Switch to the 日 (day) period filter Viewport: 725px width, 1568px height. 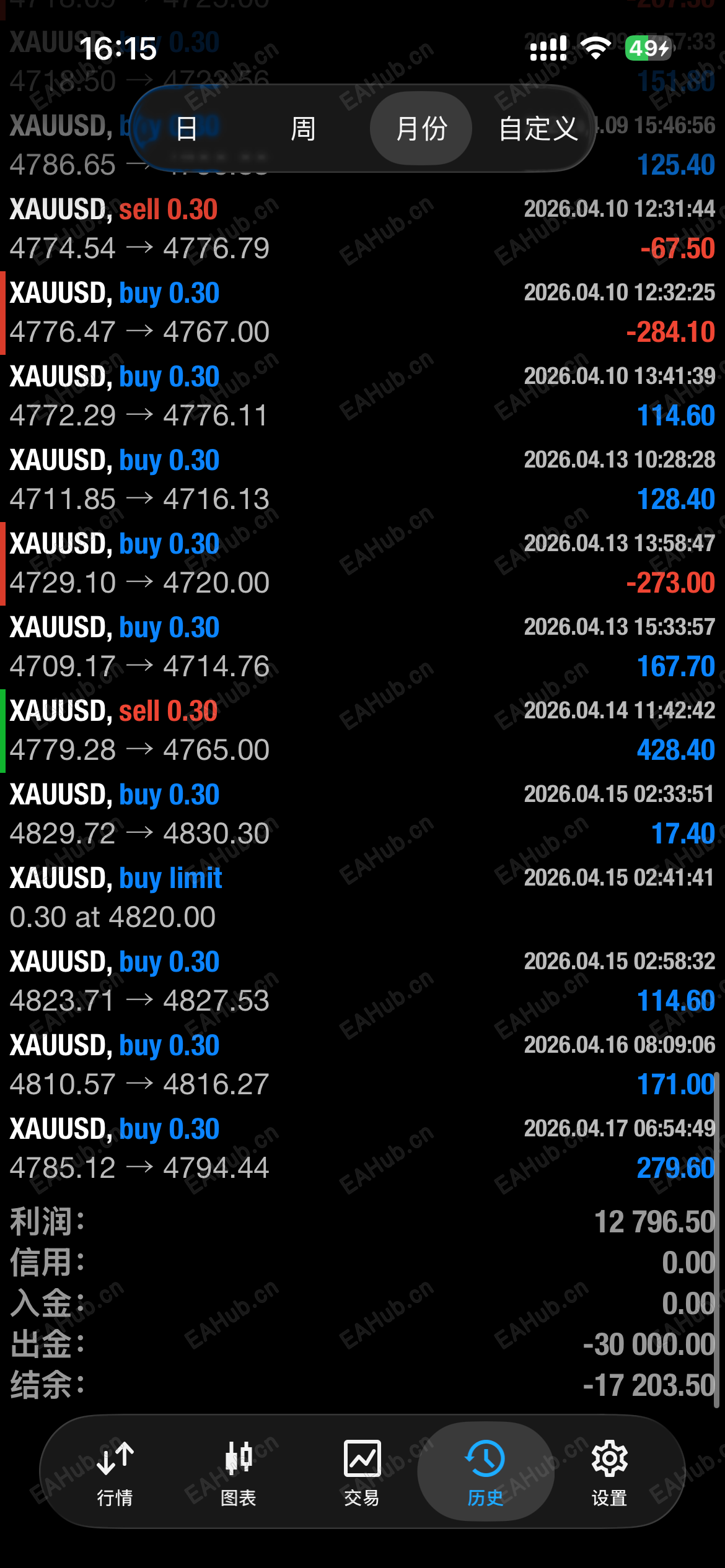click(x=187, y=129)
